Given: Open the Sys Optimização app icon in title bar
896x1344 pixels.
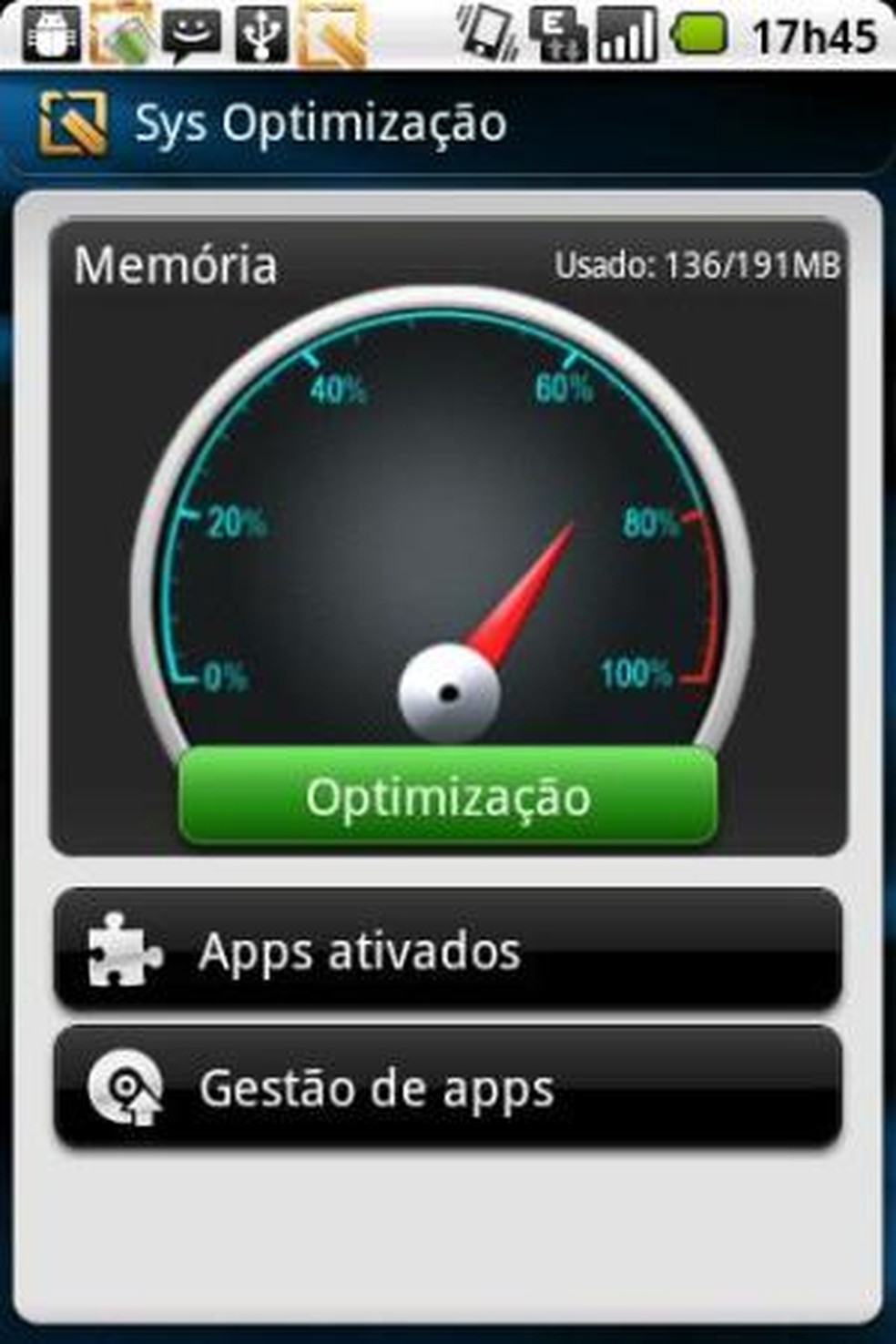Looking at the screenshot, I should [x=76, y=121].
